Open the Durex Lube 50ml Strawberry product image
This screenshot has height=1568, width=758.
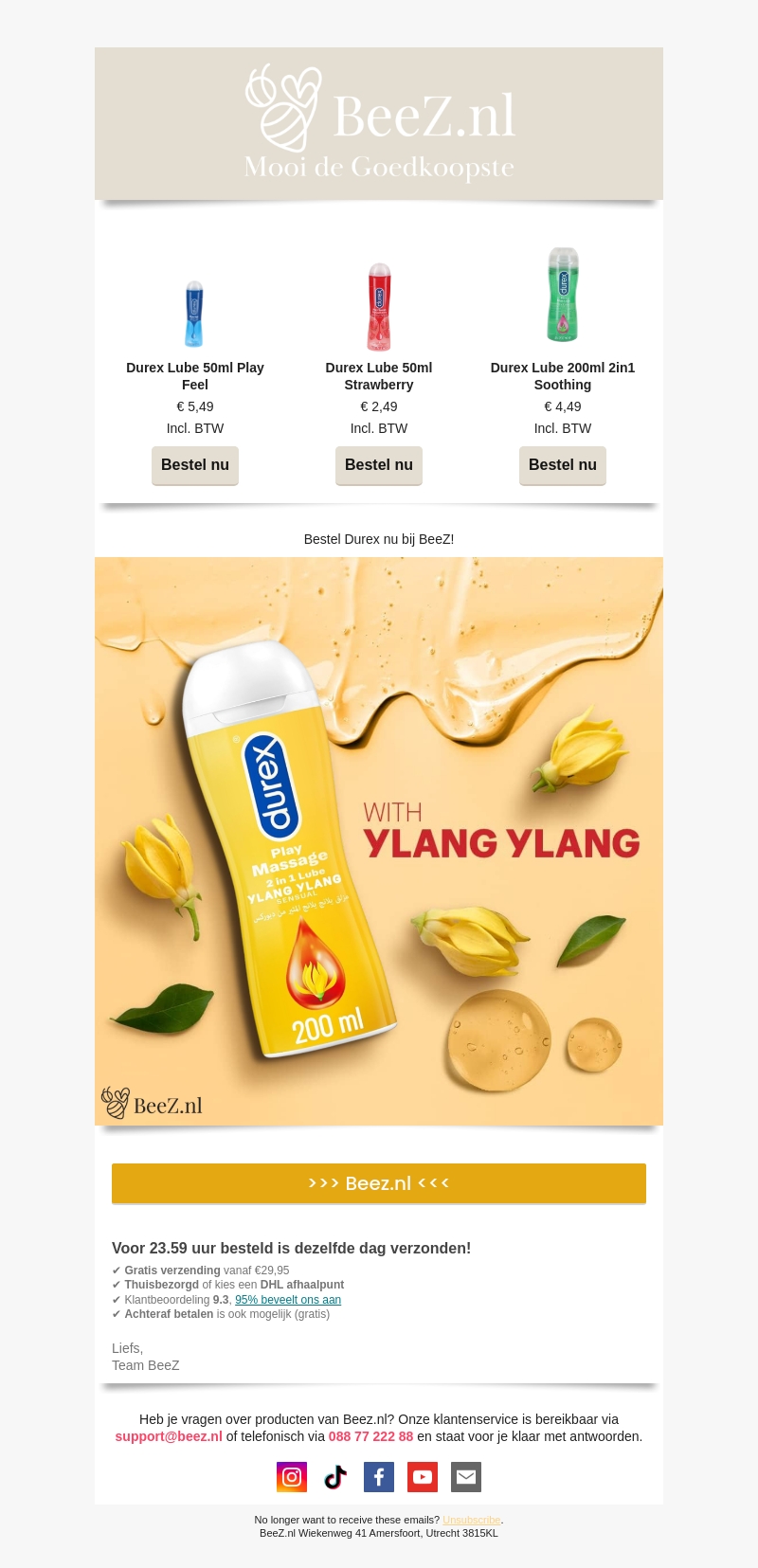point(379,307)
